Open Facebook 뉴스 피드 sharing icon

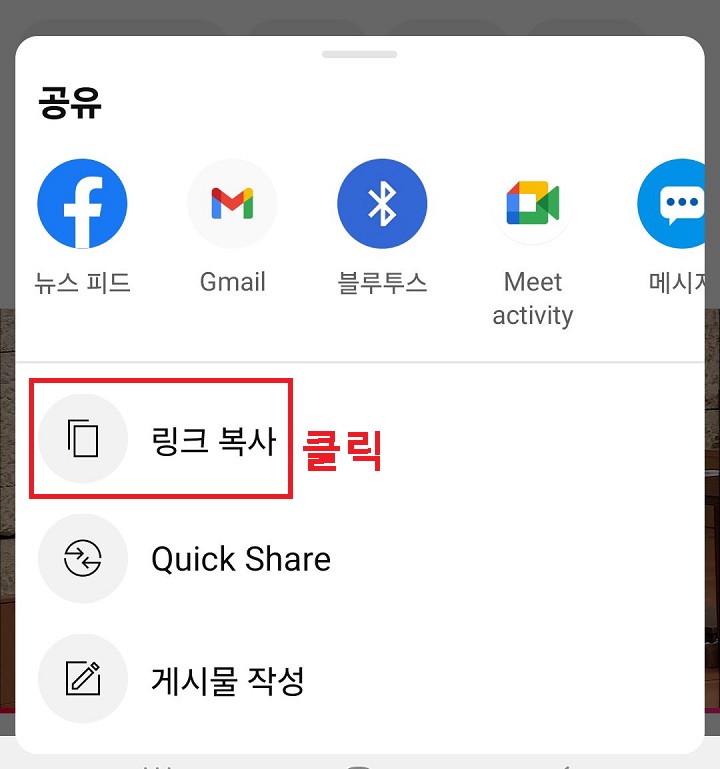82,202
